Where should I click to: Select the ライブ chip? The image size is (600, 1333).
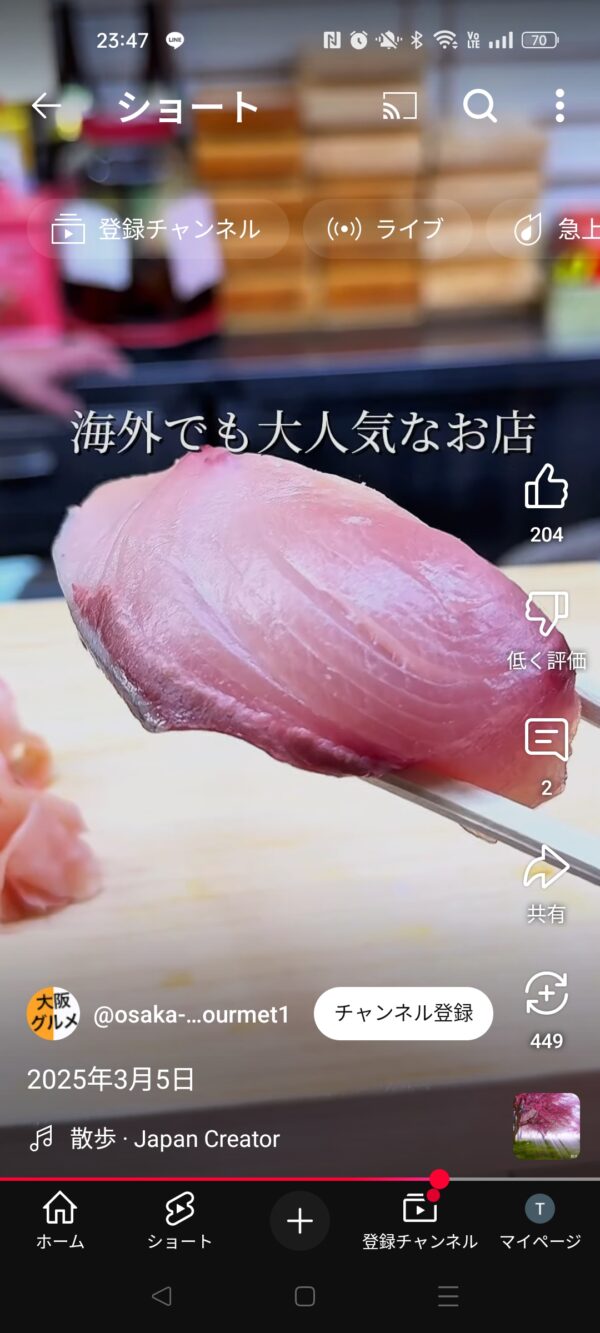coord(386,229)
